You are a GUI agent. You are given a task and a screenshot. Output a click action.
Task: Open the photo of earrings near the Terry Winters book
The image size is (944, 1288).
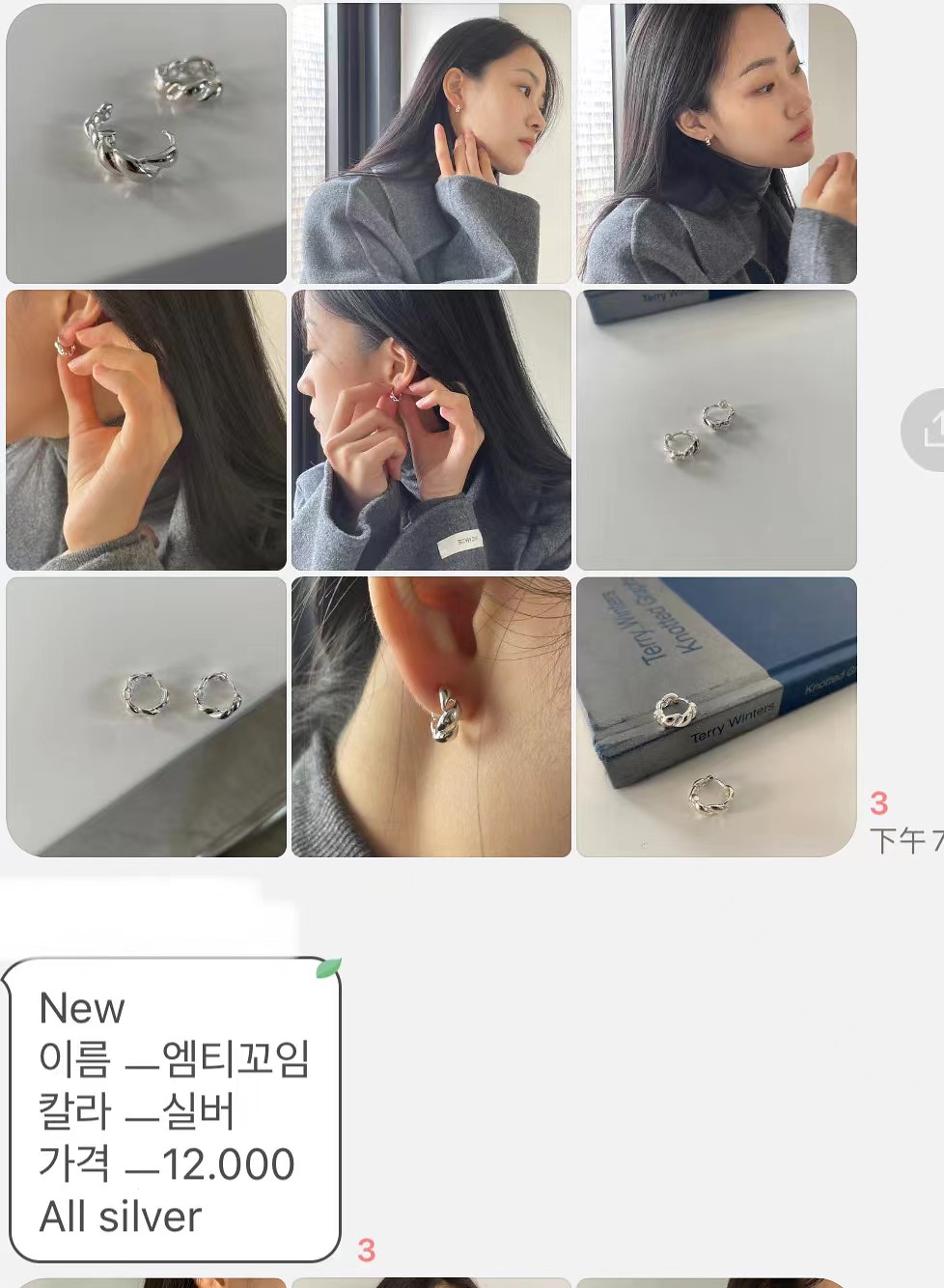coord(716,429)
